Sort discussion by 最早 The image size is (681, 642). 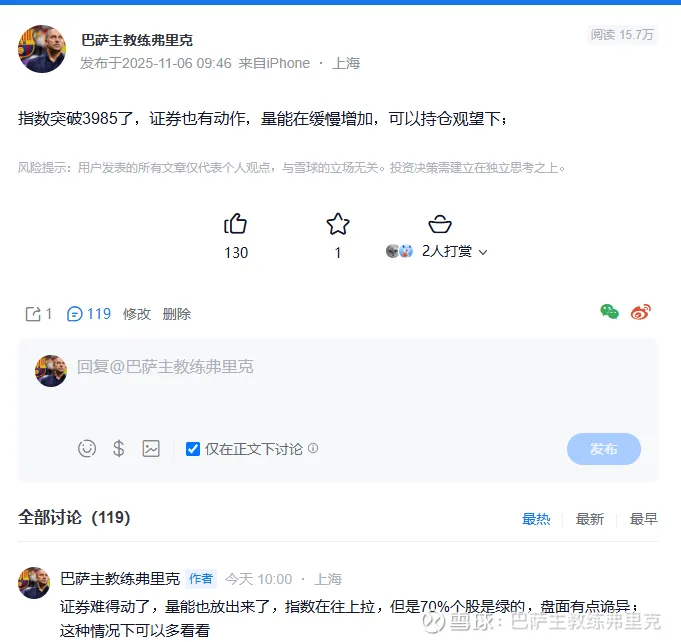tap(643, 519)
